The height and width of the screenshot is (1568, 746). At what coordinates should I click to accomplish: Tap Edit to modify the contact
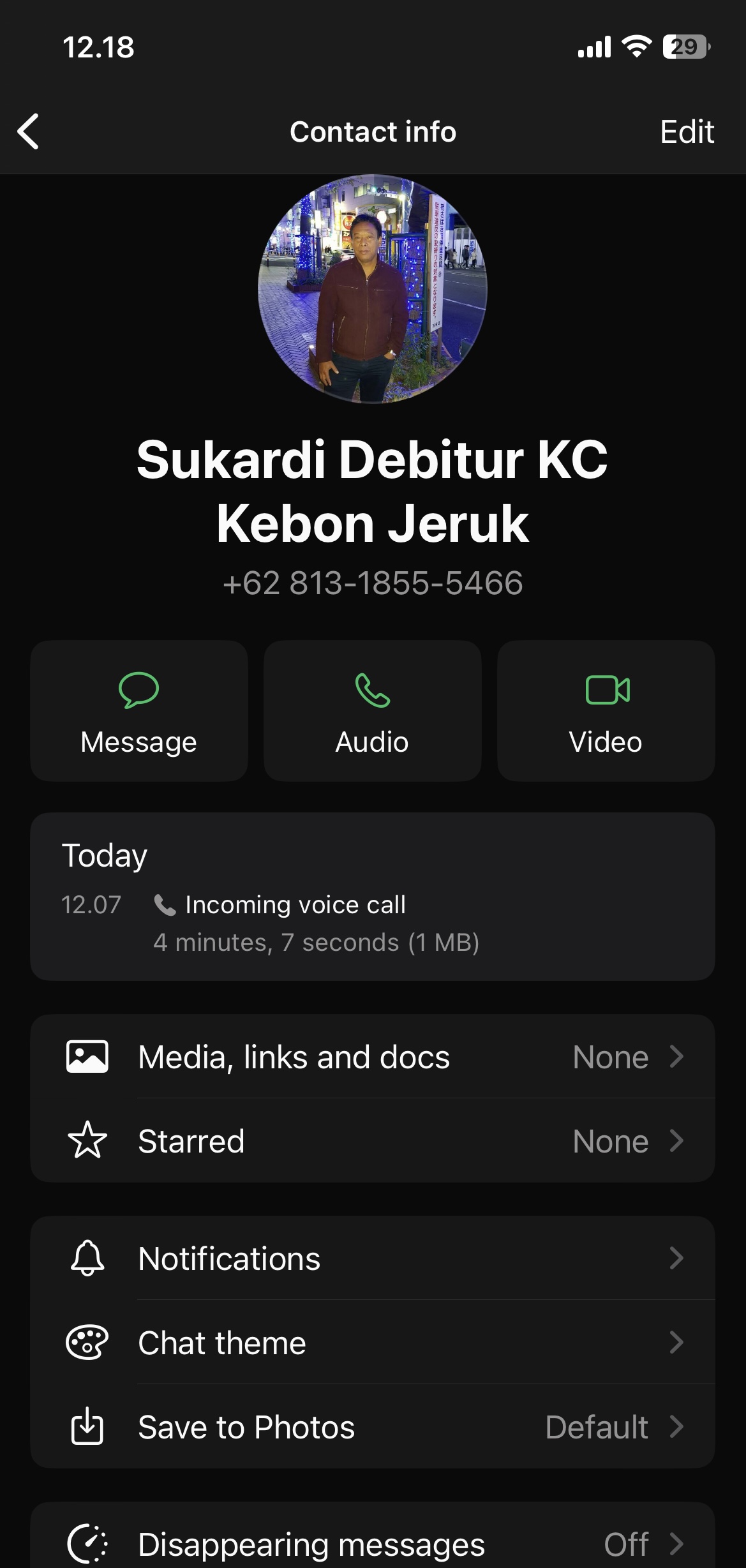click(687, 131)
